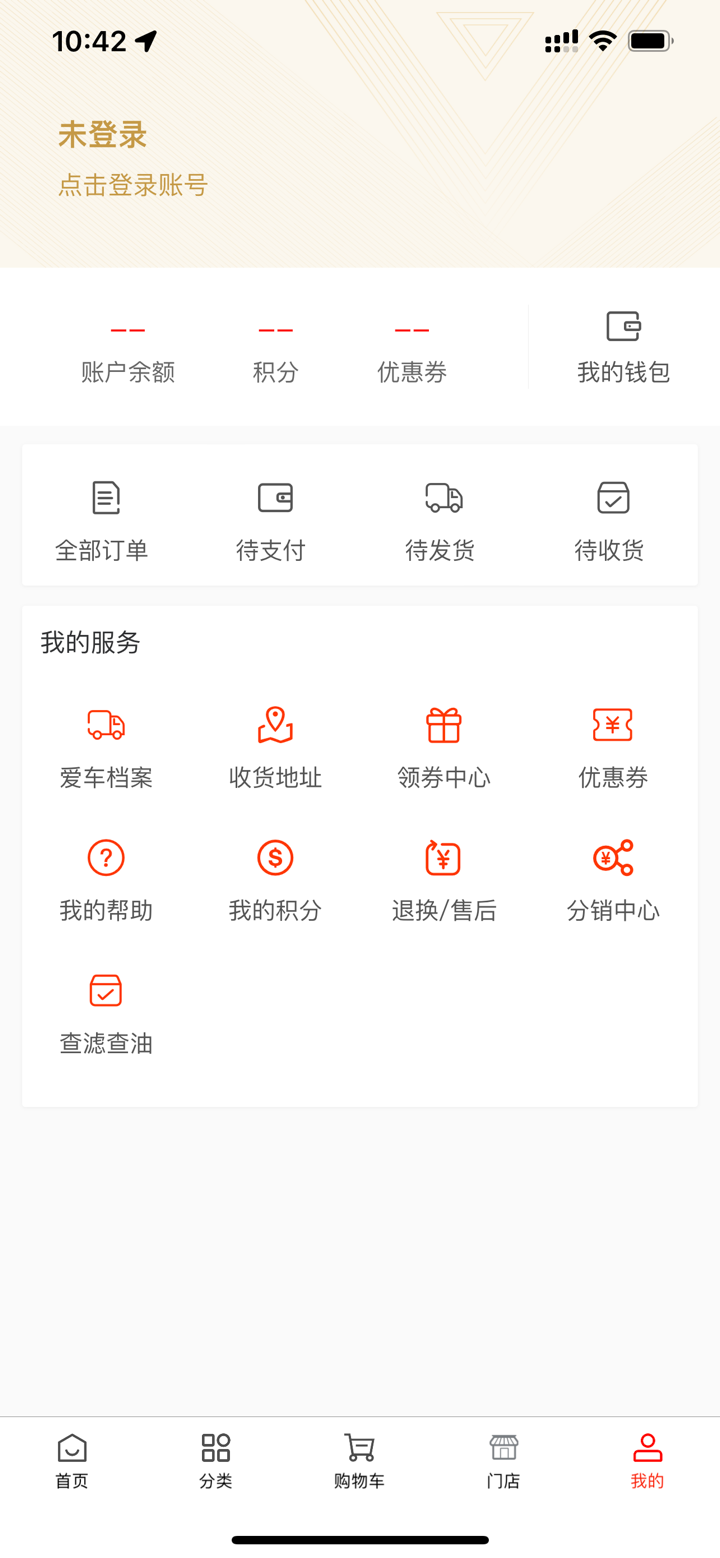Open 爱车档案 (Car Records)

click(x=104, y=745)
